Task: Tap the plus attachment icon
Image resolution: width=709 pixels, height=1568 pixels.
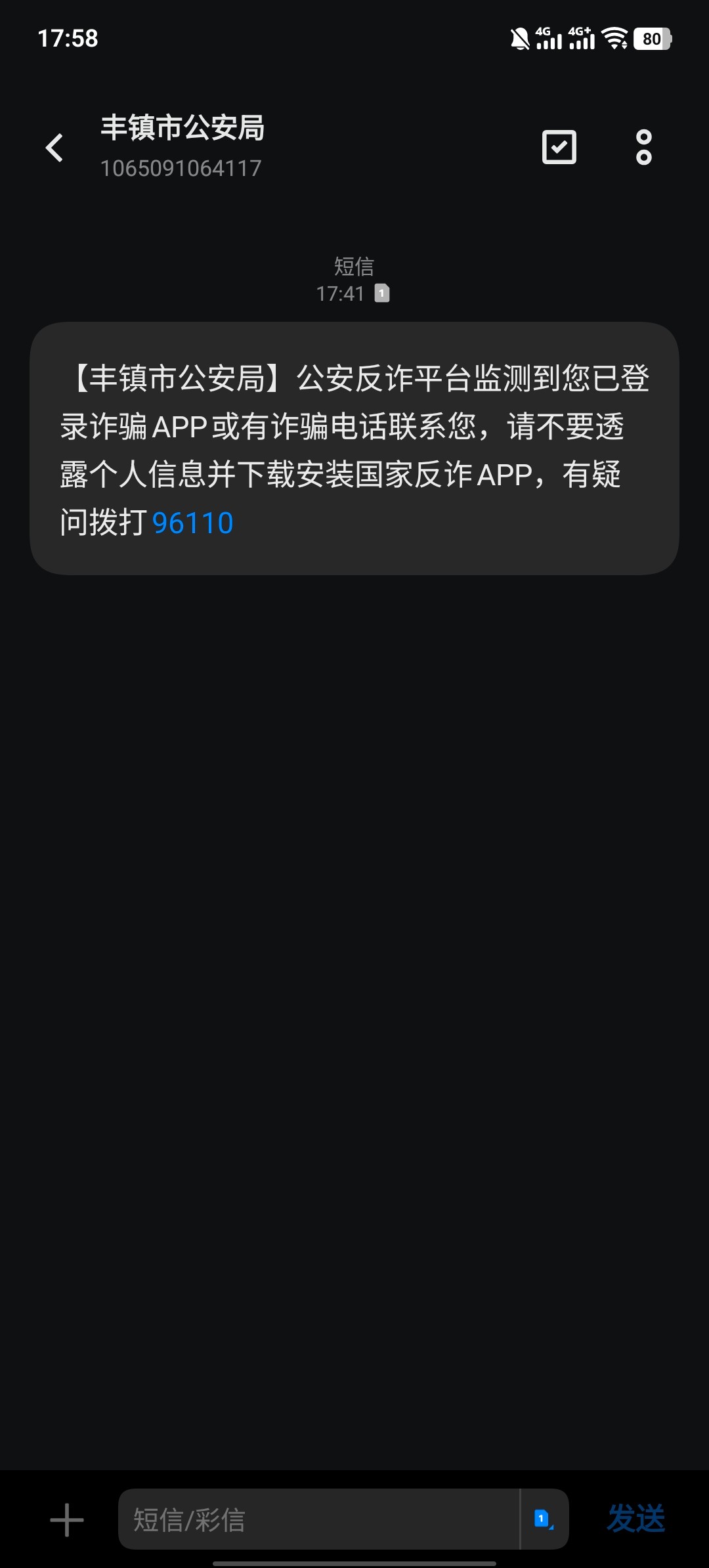Action: (x=67, y=1519)
